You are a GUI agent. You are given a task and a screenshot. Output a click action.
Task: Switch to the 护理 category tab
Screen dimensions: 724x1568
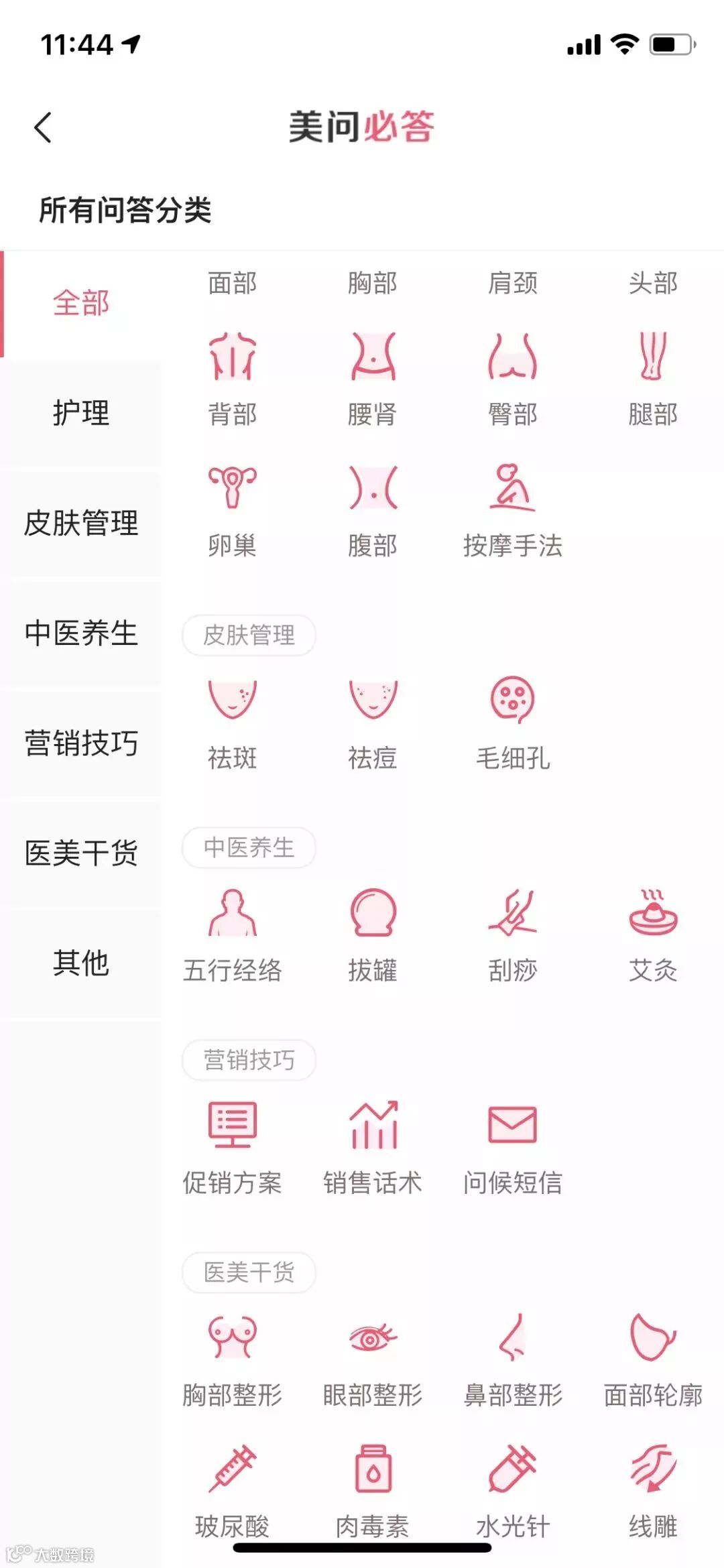(80, 413)
